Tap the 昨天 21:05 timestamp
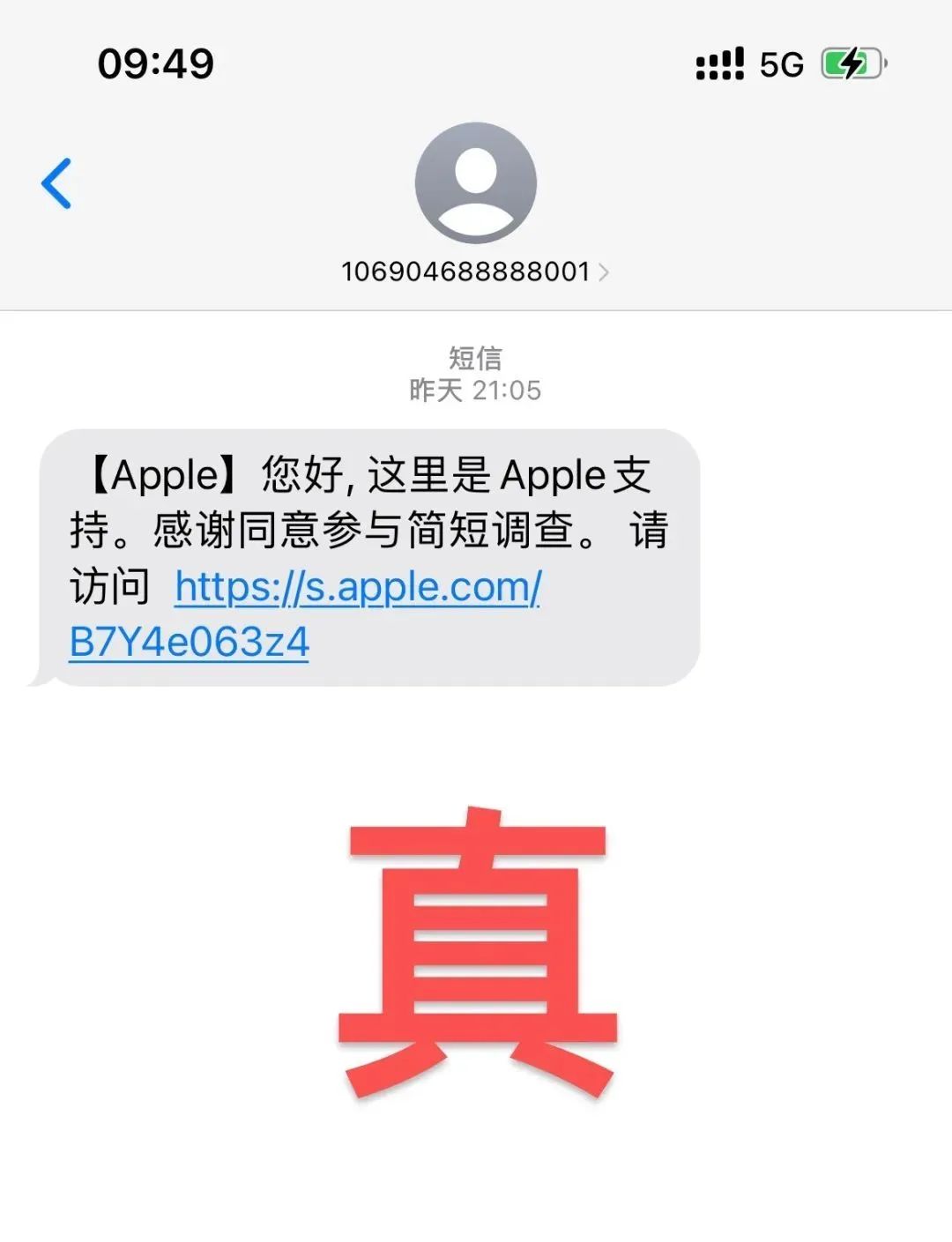The image size is (952, 1242). [x=474, y=391]
